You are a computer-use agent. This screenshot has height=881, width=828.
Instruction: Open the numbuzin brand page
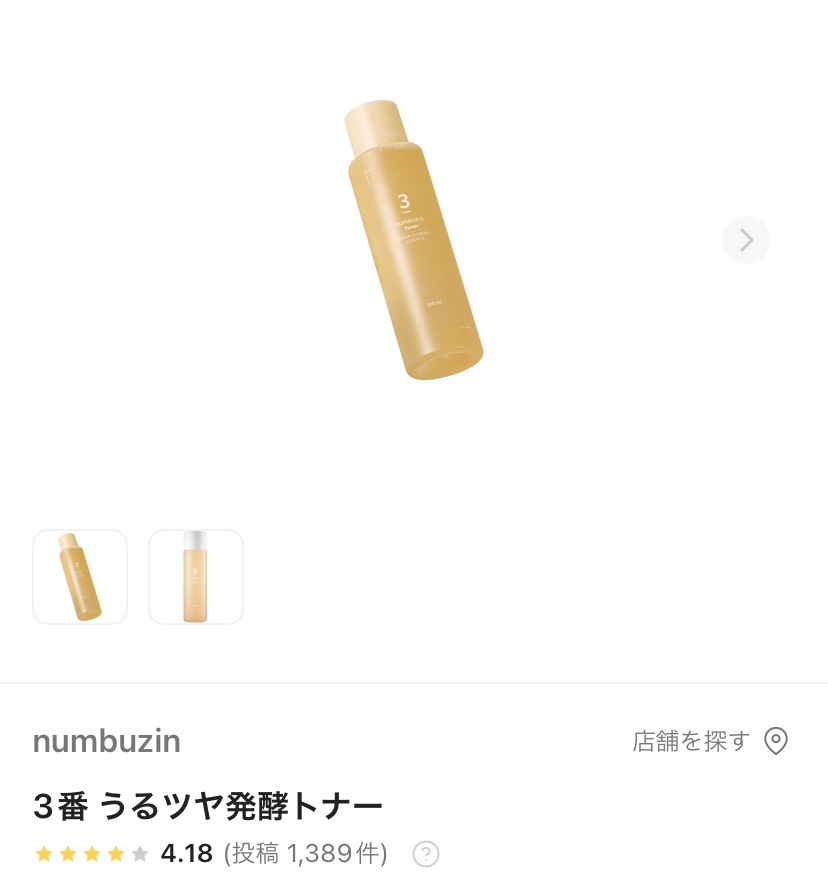pyautogui.click(x=107, y=741)
